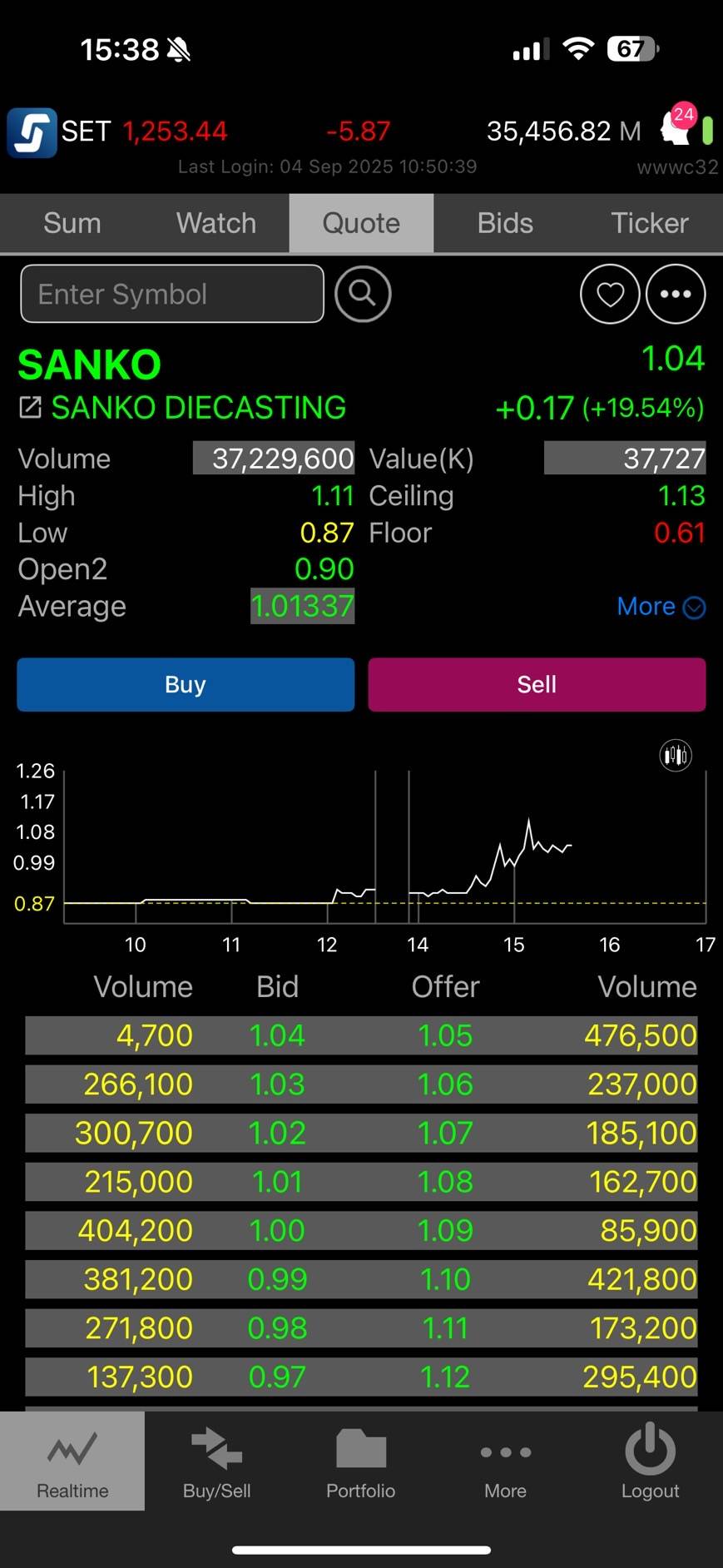This screenshot has height=1568, width=723.
Task: Switch to the Watch tab
Action: [x=216, y=223]
